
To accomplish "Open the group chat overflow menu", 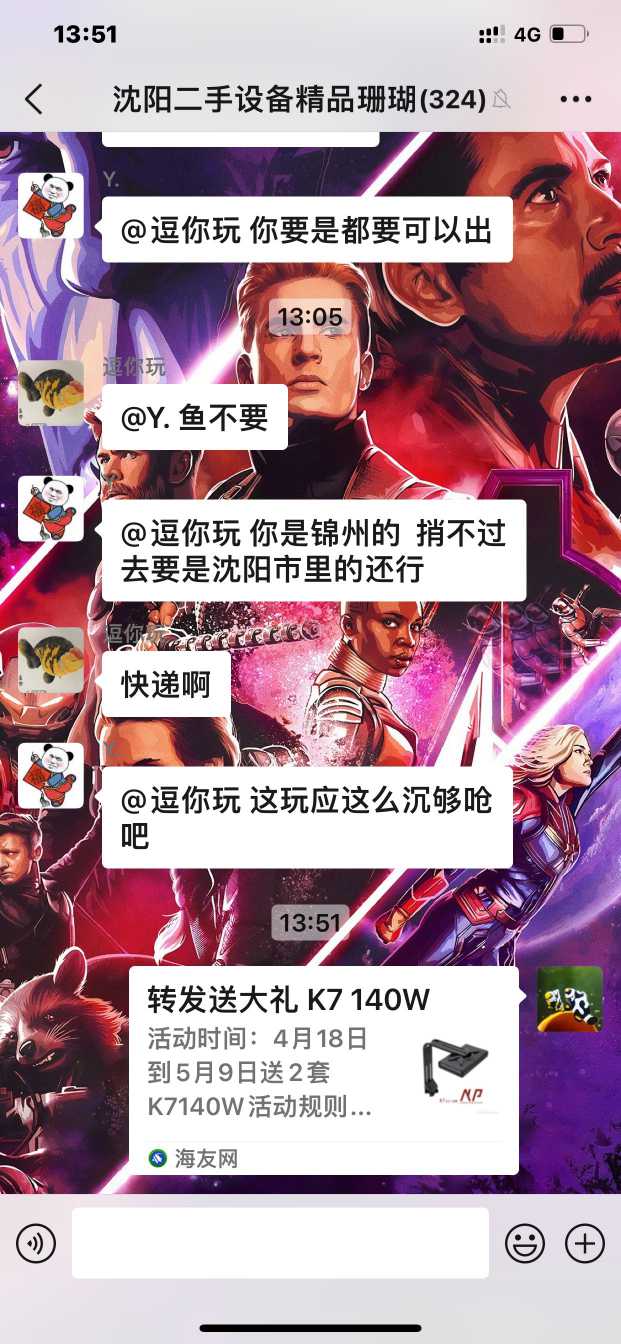I will (576, 99).
